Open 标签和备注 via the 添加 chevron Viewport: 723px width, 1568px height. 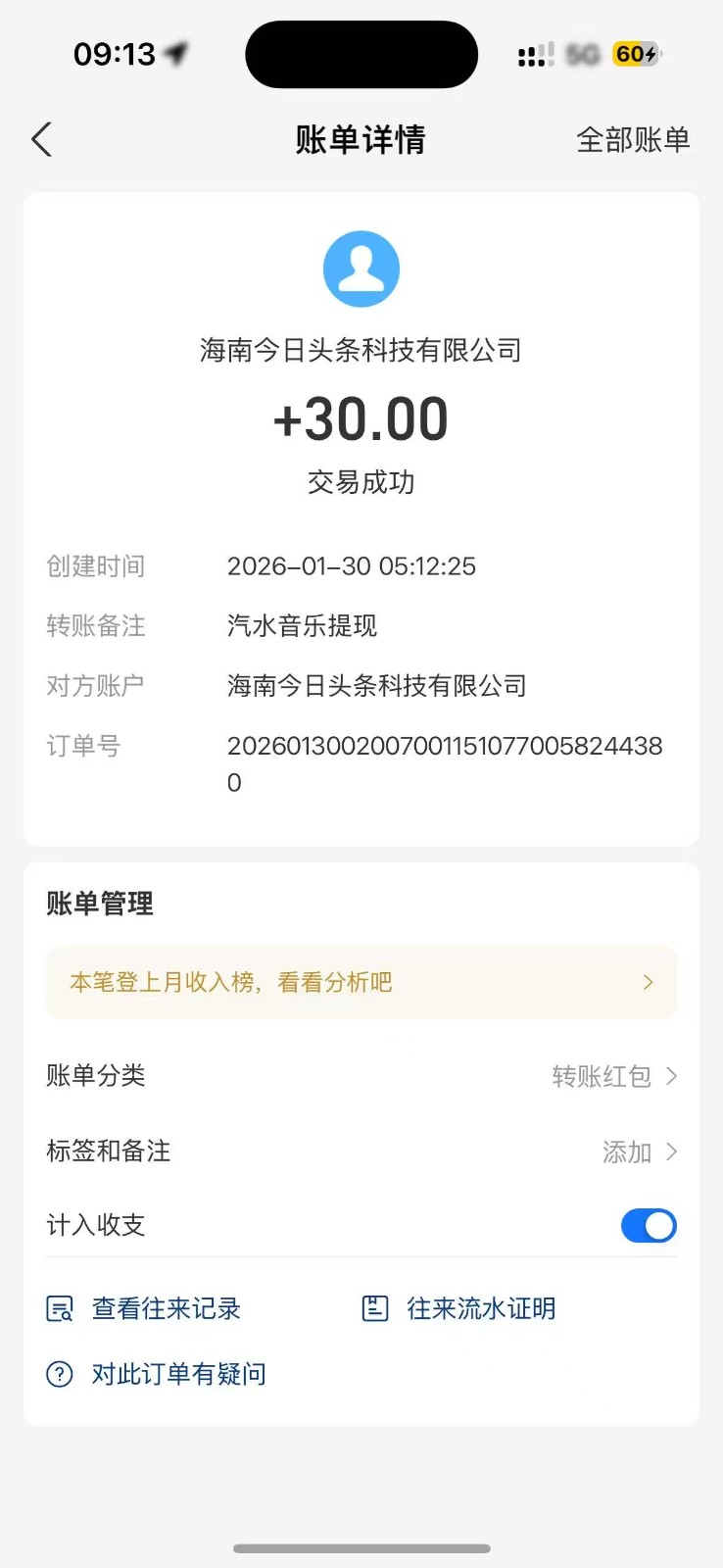[x=671, y=1151]
